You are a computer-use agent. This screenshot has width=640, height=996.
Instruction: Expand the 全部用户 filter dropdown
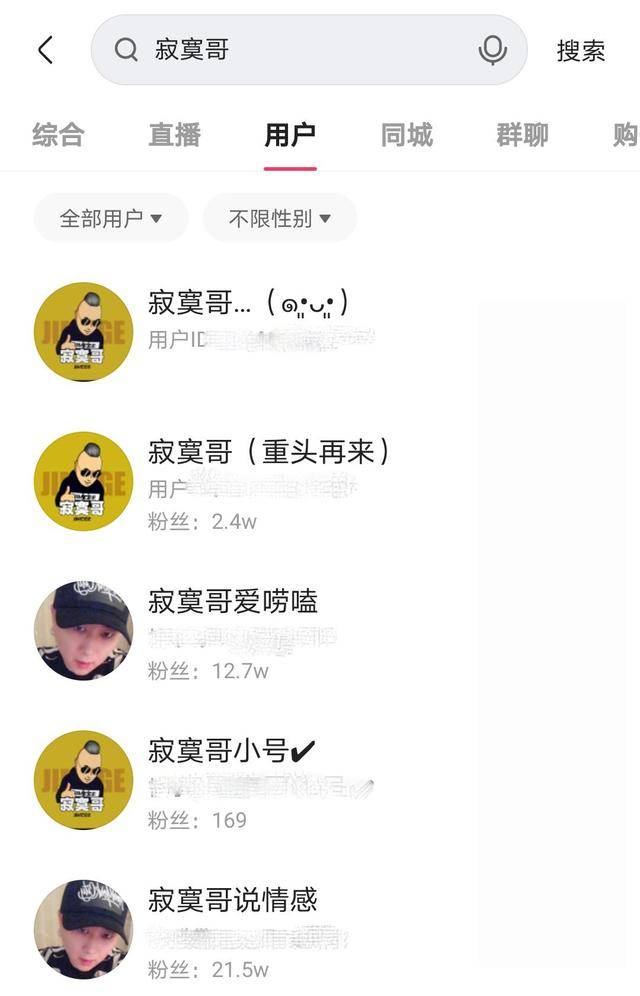[110, 218]
